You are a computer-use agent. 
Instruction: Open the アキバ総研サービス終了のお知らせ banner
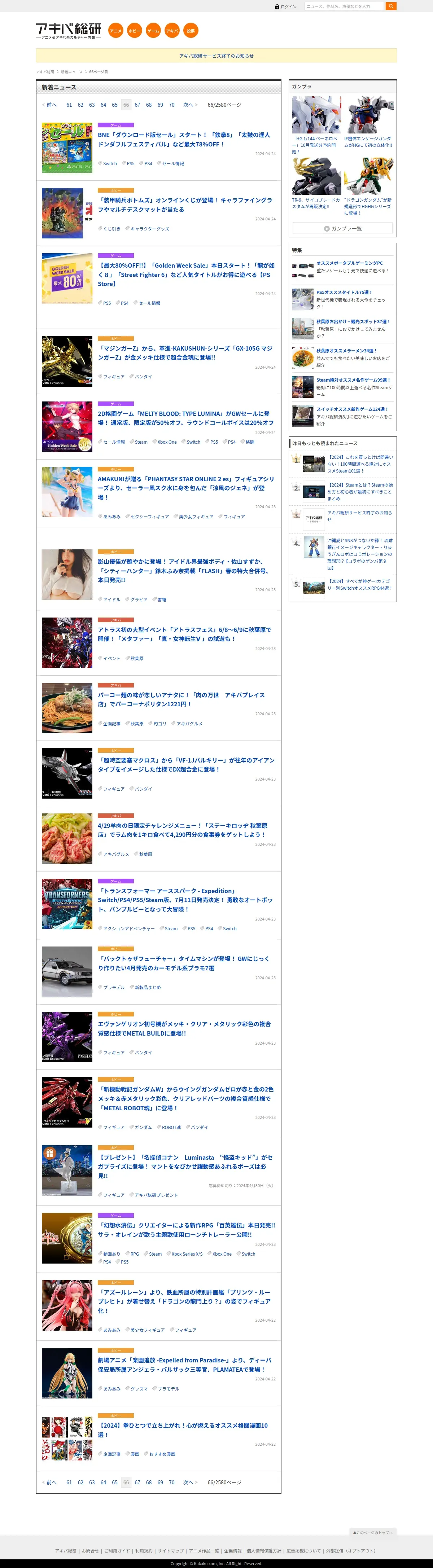[216, 56]
